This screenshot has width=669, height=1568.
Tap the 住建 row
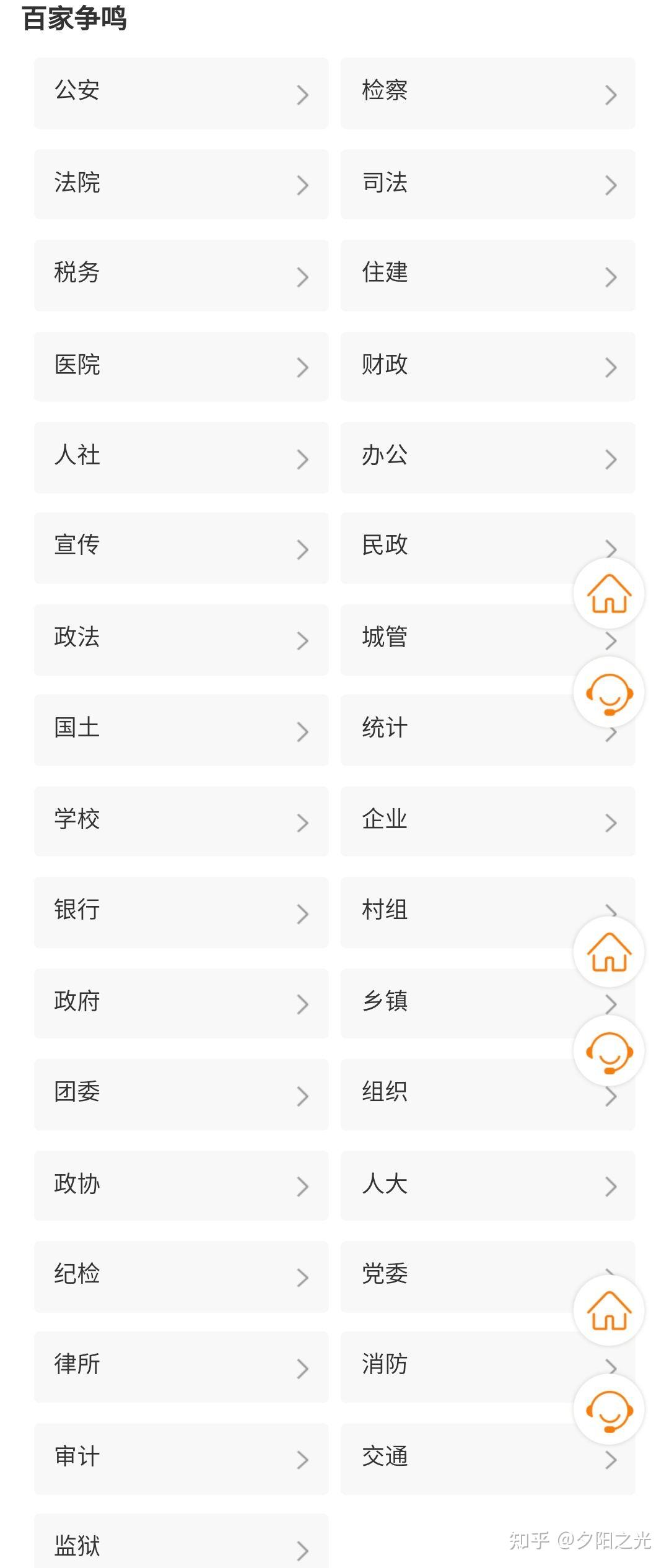488,275
